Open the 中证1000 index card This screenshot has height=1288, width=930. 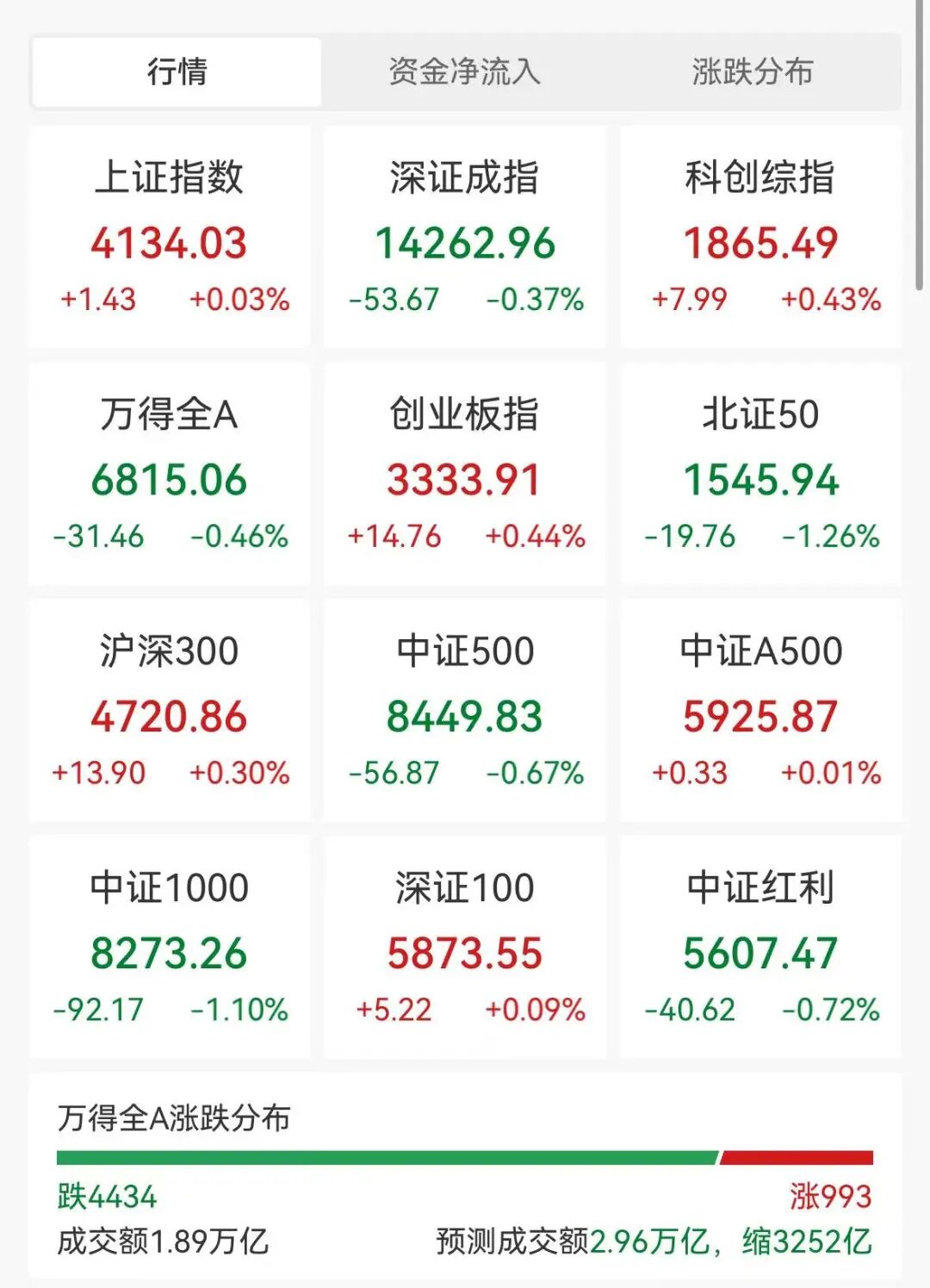click(x=169, y=947)
